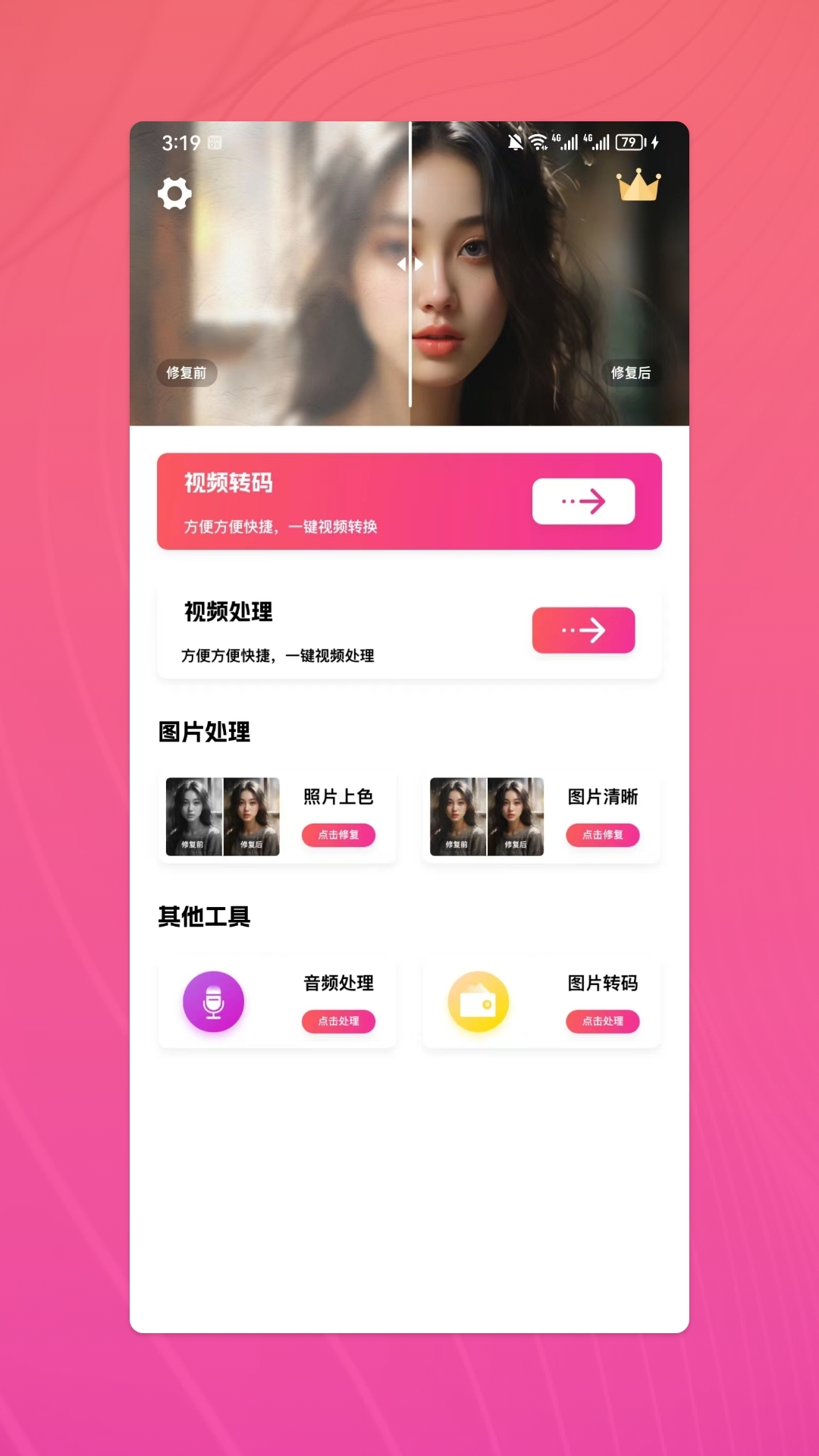Tap the notification mute icon in status bar

tap(517, 143)
